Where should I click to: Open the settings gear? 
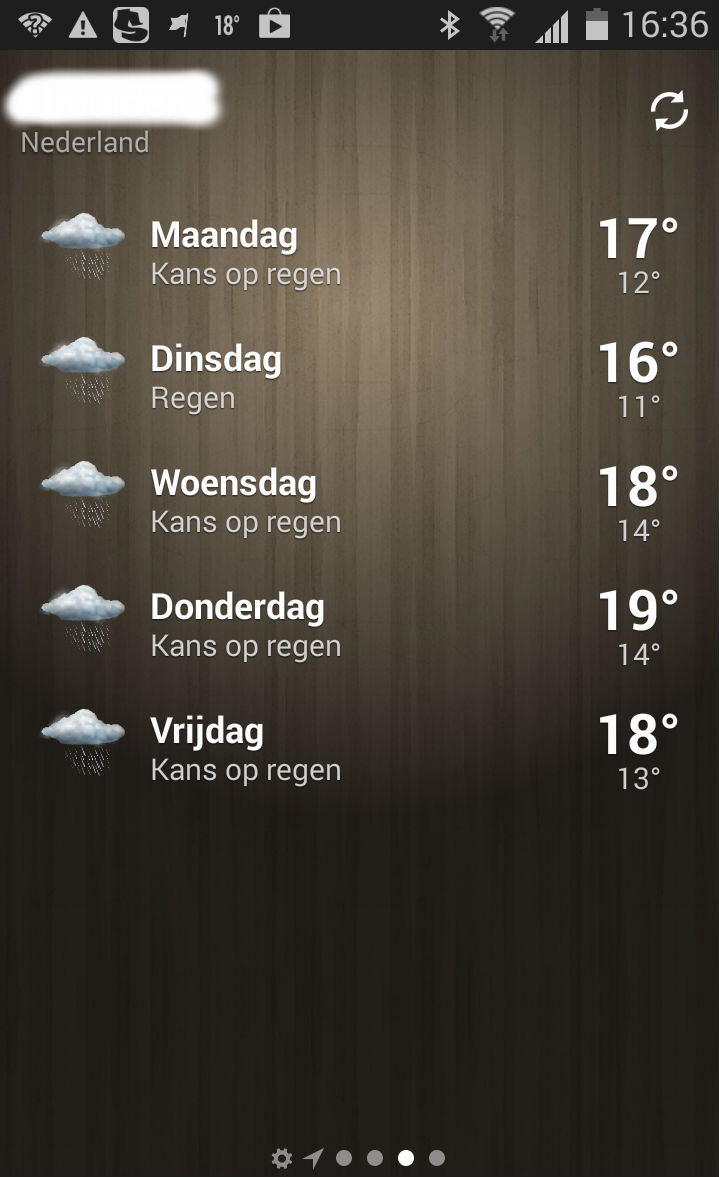(x=282, y=1158)
